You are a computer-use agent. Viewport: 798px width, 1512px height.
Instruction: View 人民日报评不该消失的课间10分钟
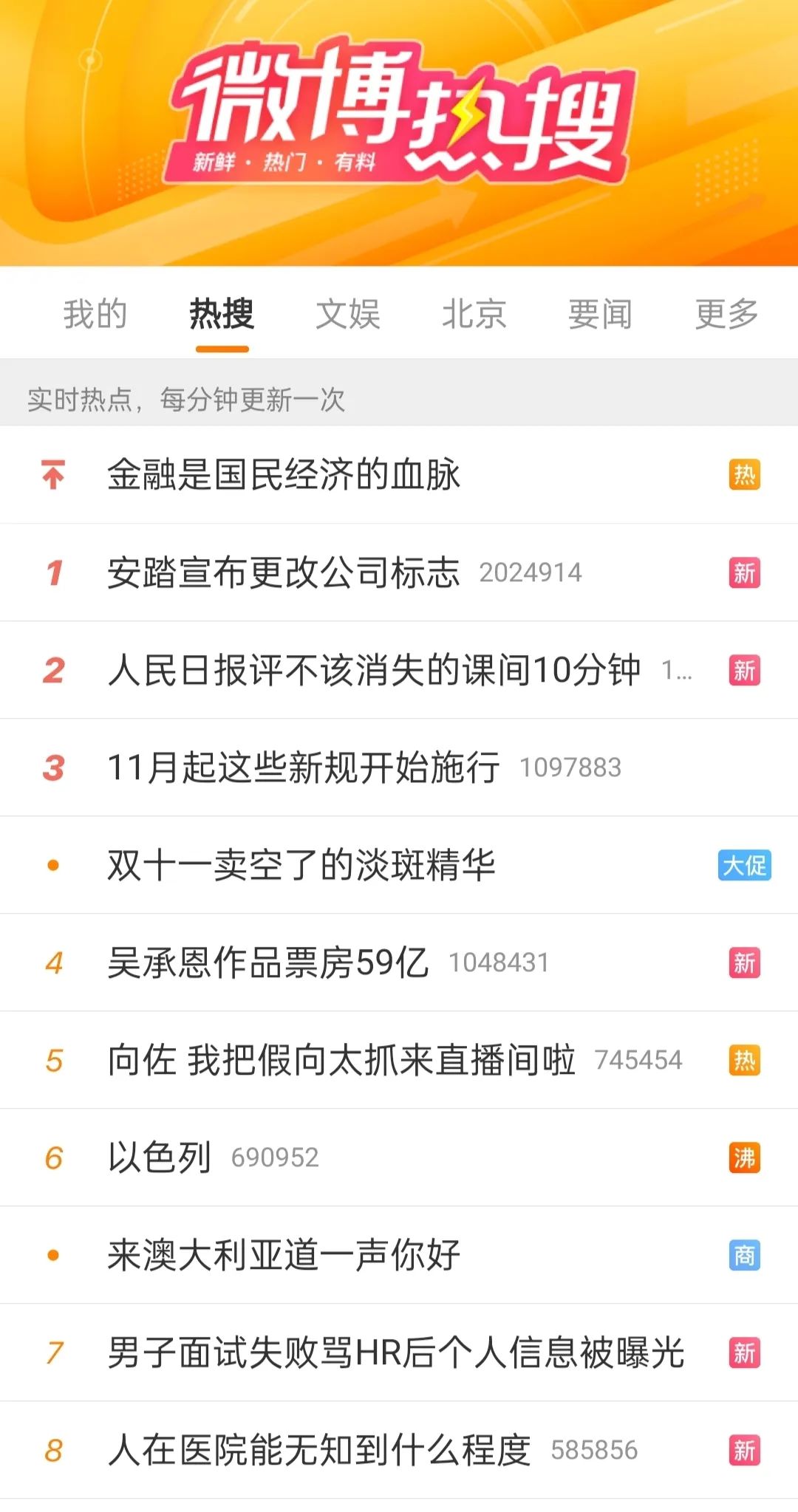coord(374,670)
